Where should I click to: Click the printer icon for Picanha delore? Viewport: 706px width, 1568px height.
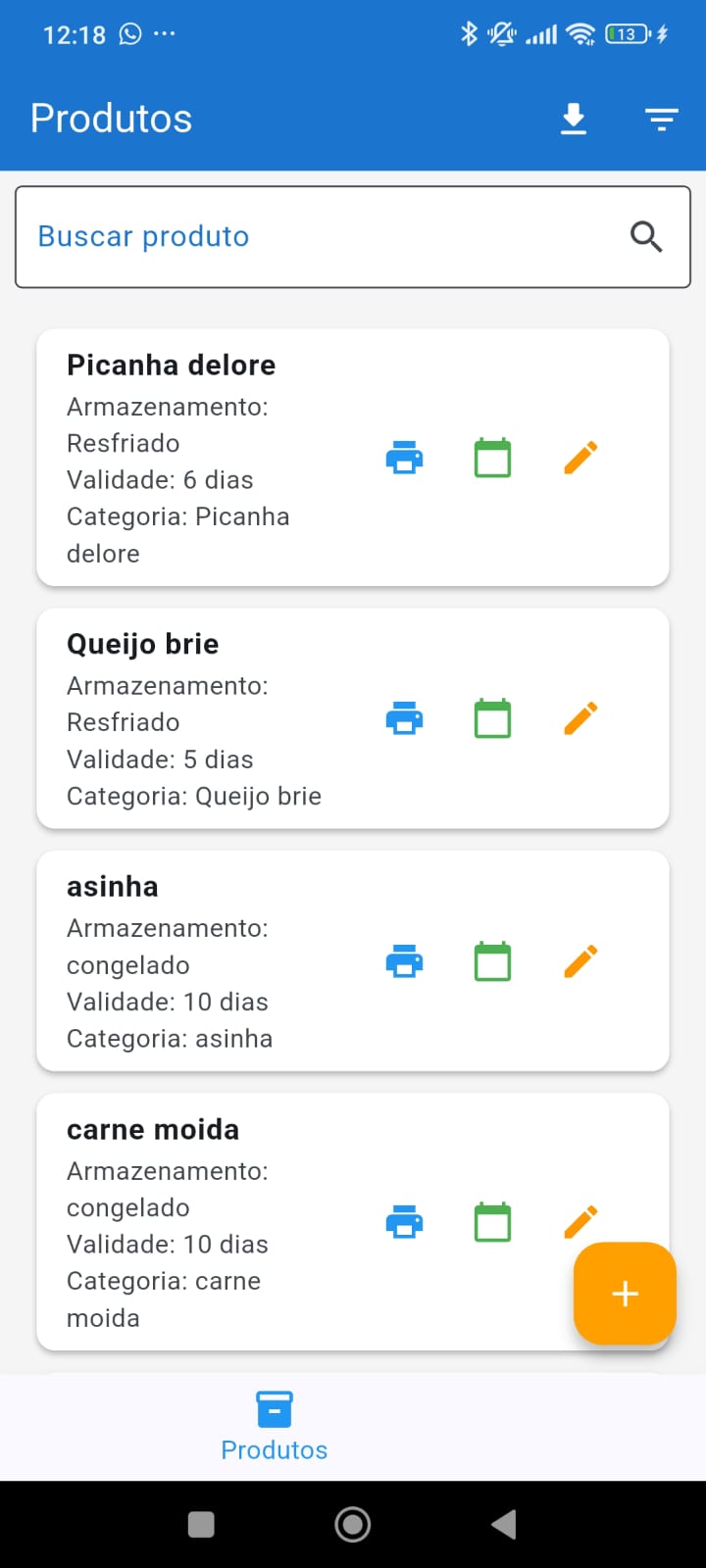(x=404, y=457)
